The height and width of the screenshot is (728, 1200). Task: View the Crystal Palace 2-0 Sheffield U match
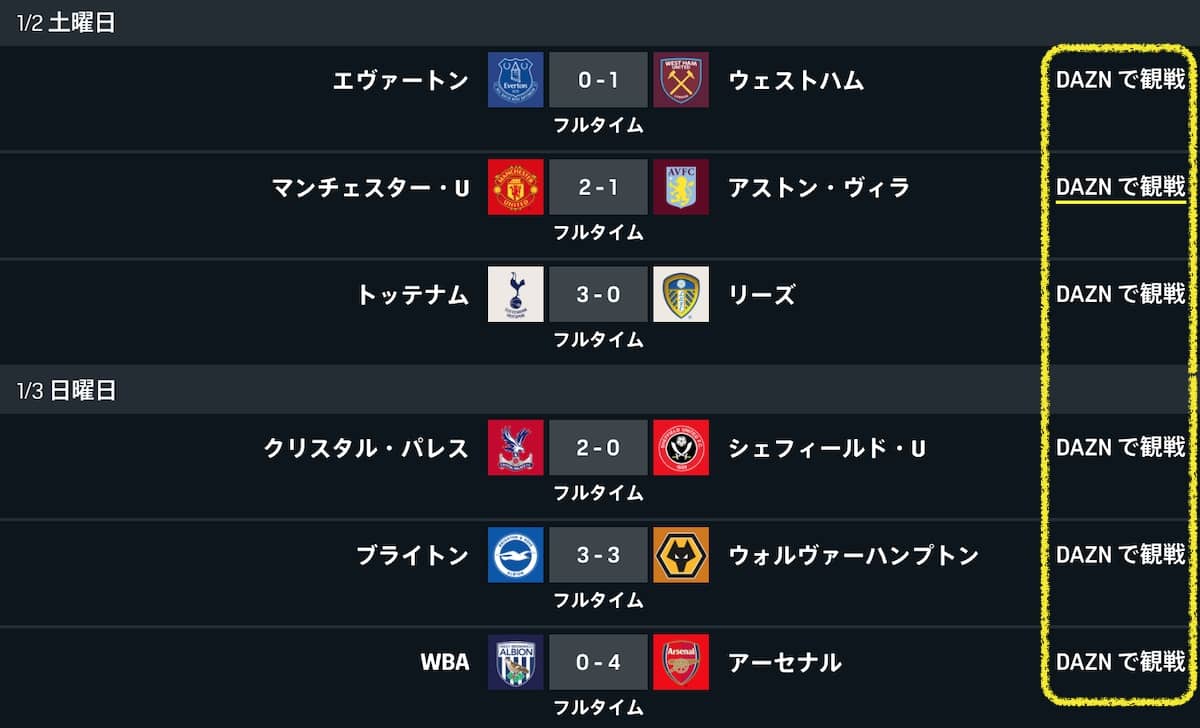598,447
